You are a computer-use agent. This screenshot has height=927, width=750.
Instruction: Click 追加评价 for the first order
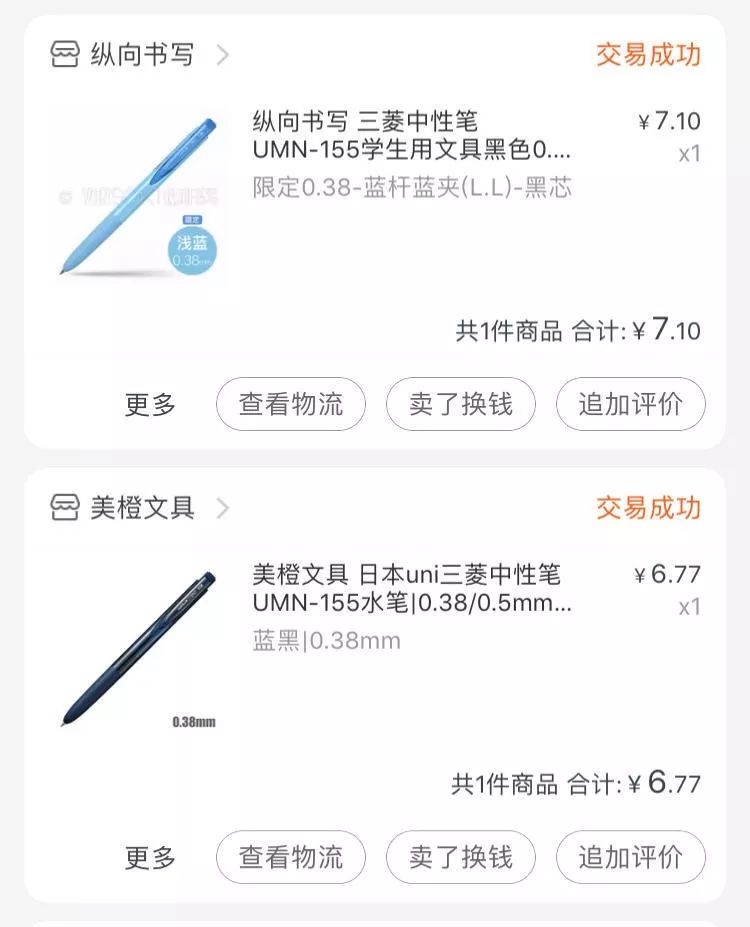point(630,404)
